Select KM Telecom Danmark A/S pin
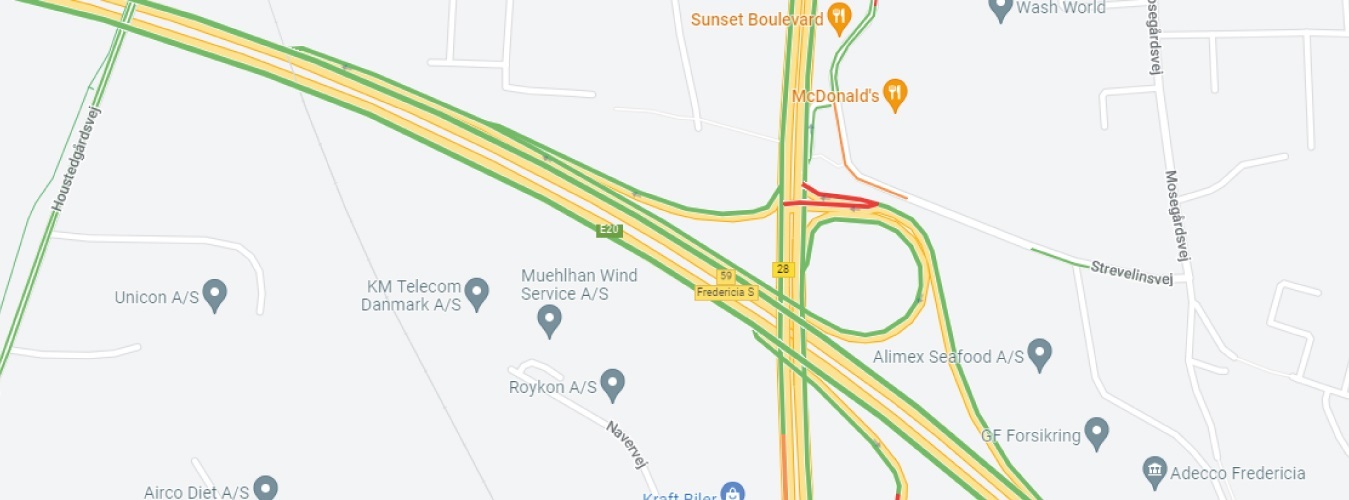The width and height of the screenshot is (1349, 500). tap(477, 293)
